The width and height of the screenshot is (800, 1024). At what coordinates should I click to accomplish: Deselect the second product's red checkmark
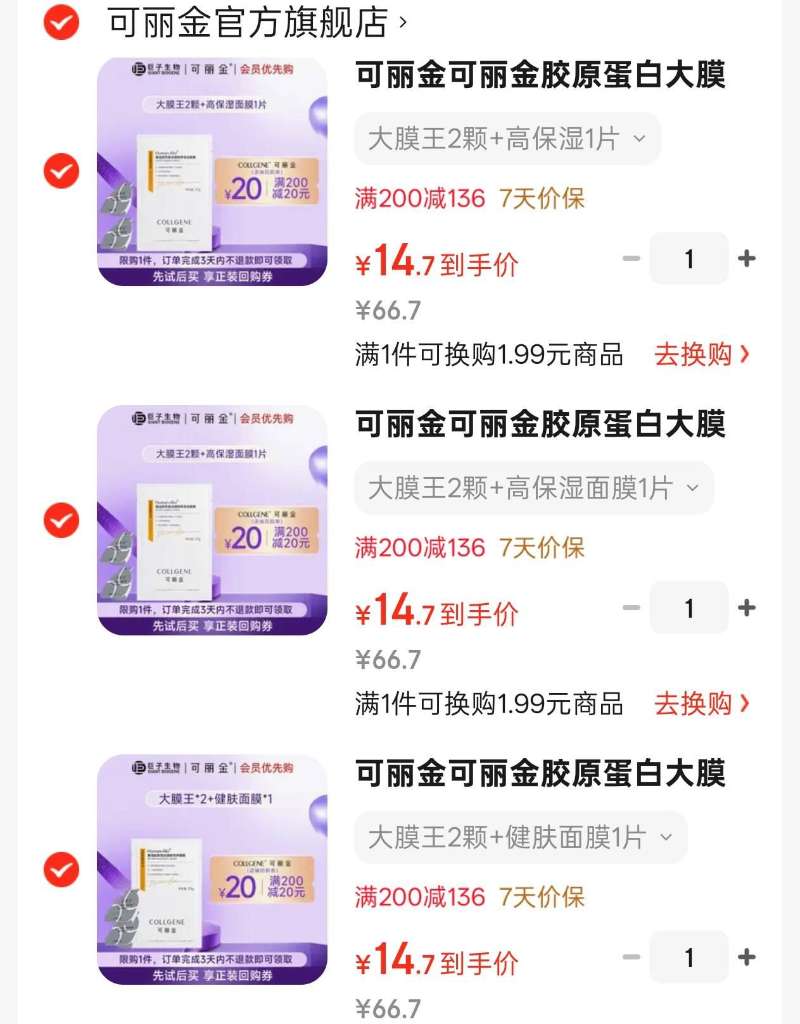click(x=62, y=521)
